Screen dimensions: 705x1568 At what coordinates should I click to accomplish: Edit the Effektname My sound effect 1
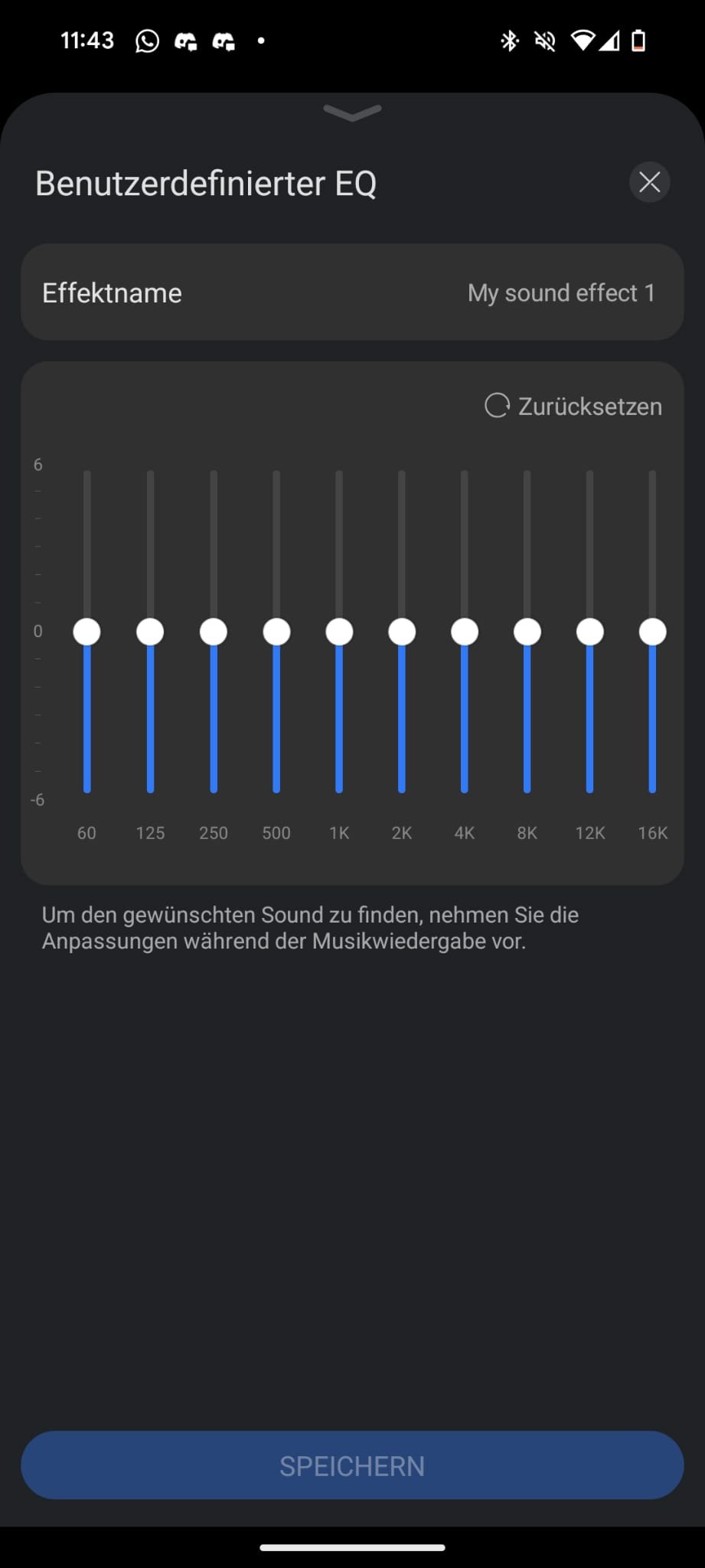click(352, 292)
